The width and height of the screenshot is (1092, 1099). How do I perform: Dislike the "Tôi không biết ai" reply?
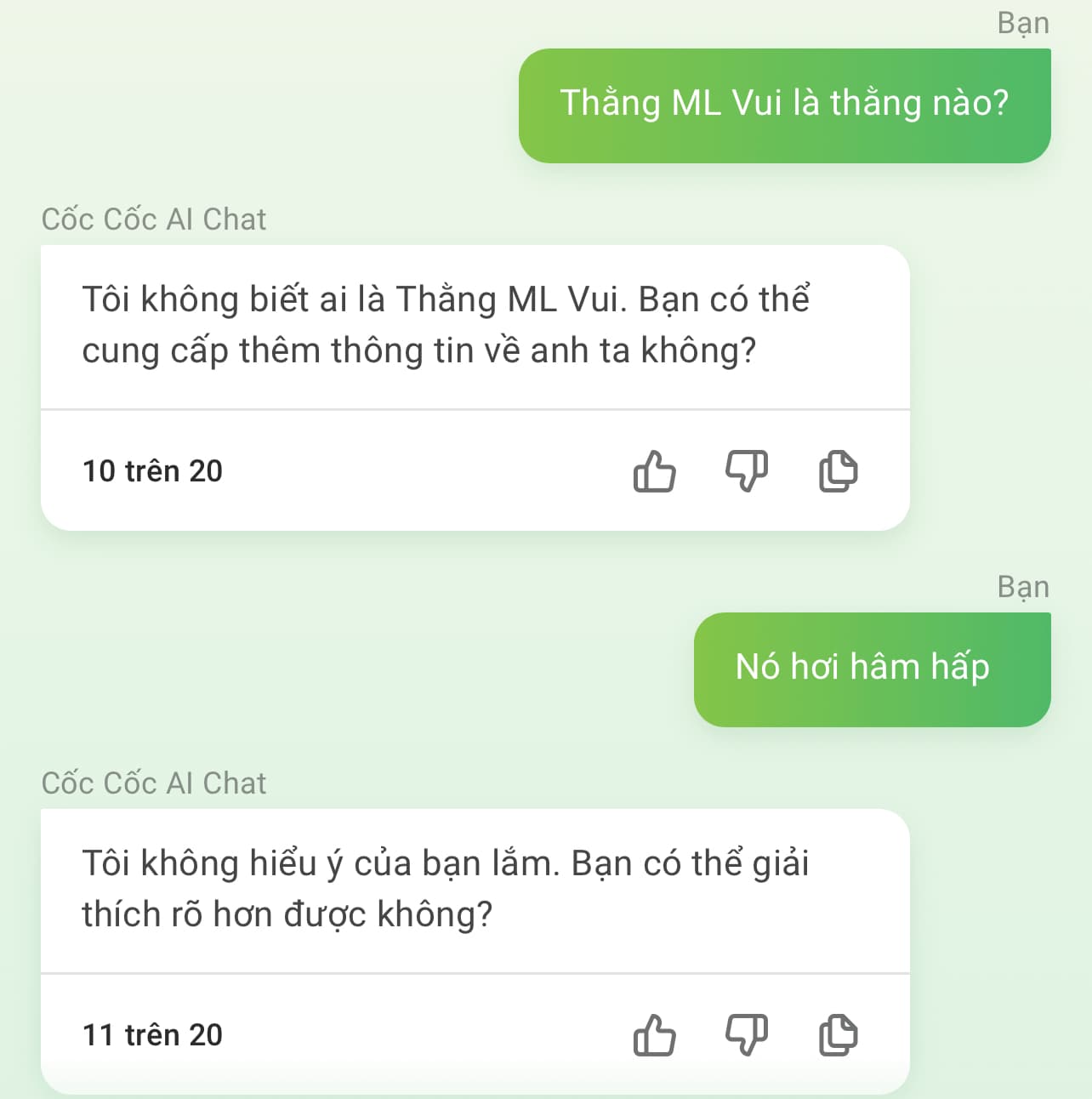pyautogui.click(x=746, y=471)
